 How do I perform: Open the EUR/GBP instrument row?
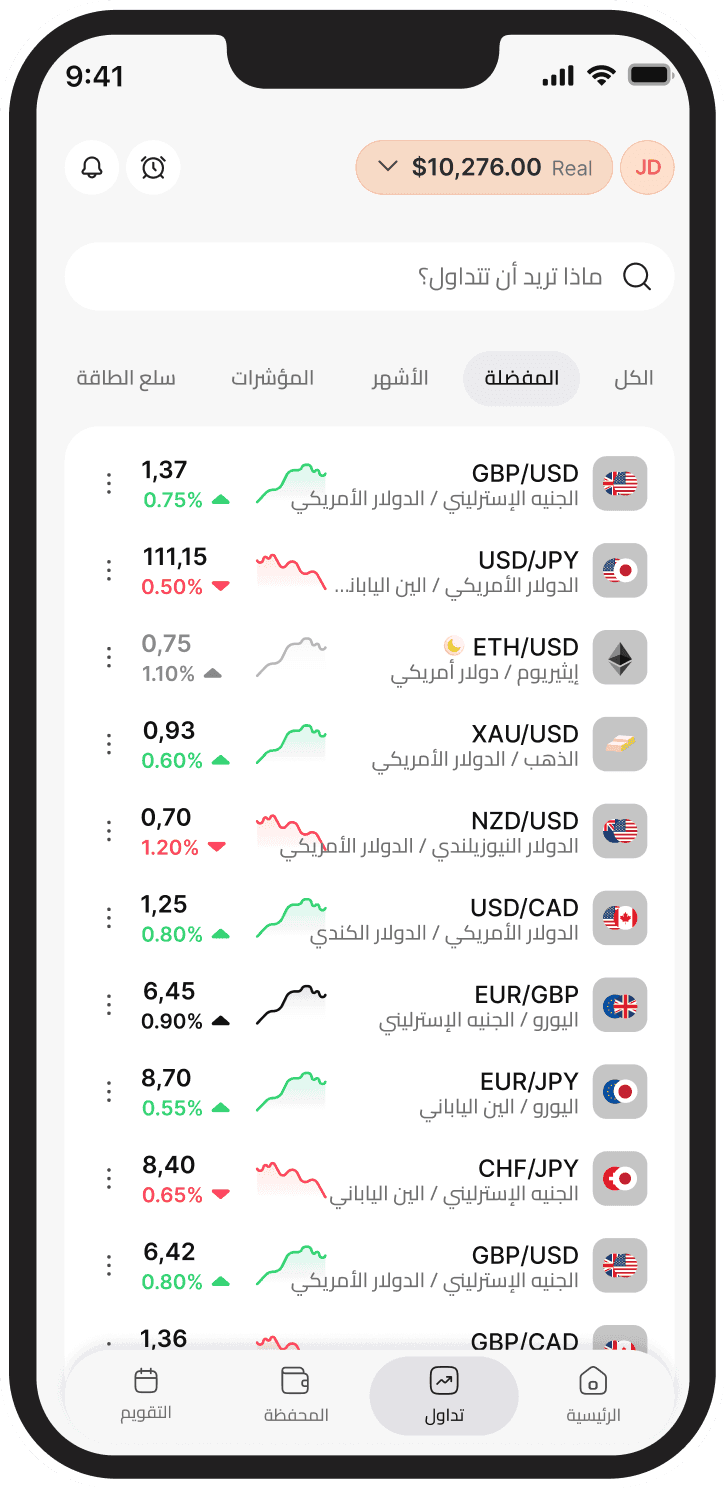(370, 1005)
